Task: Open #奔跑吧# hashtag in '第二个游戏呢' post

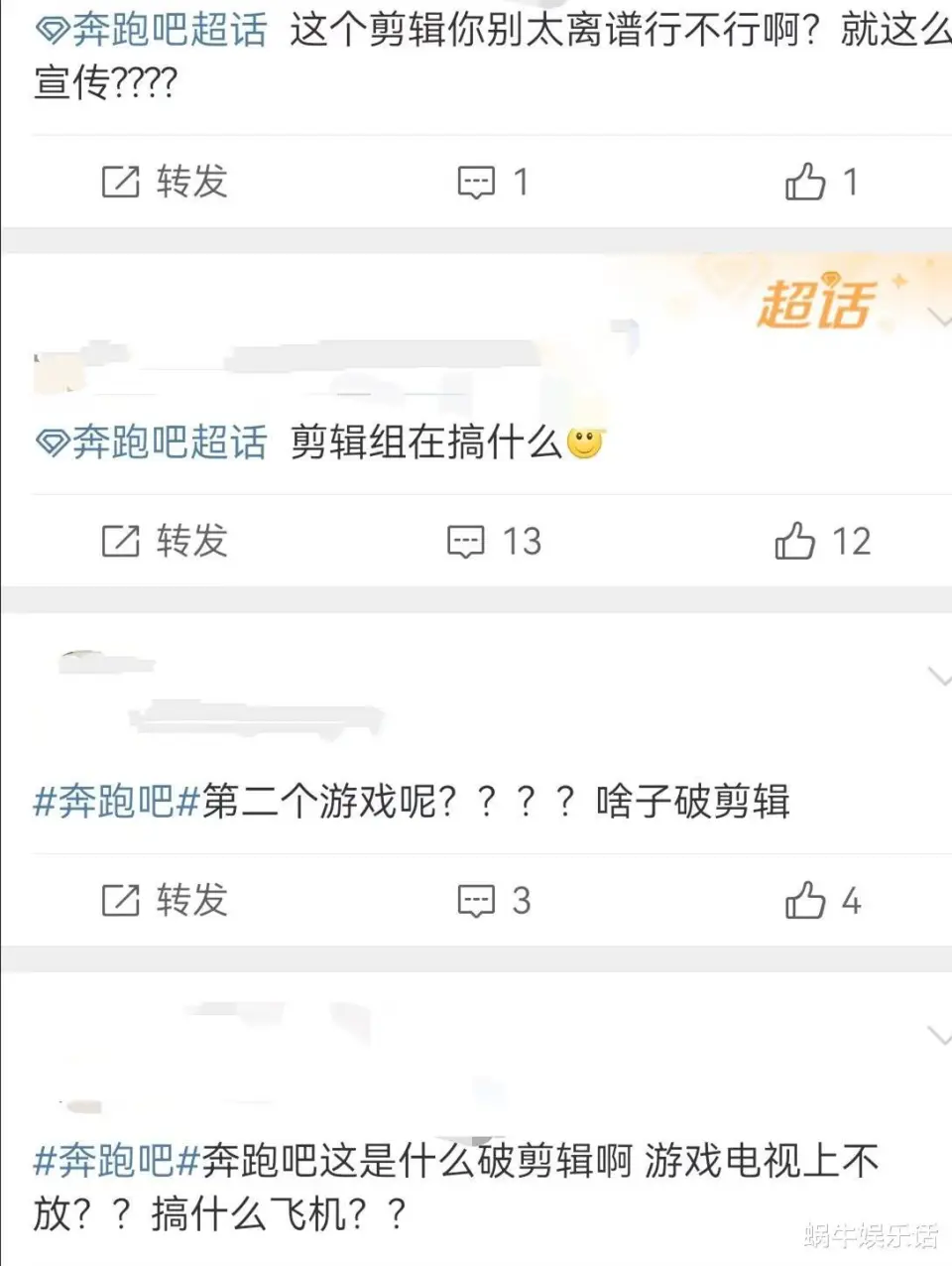Action: tap(117, 801)
